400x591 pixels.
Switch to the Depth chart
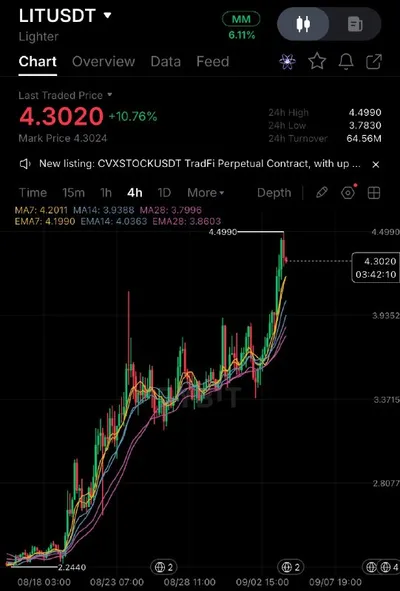click(274, 193)
